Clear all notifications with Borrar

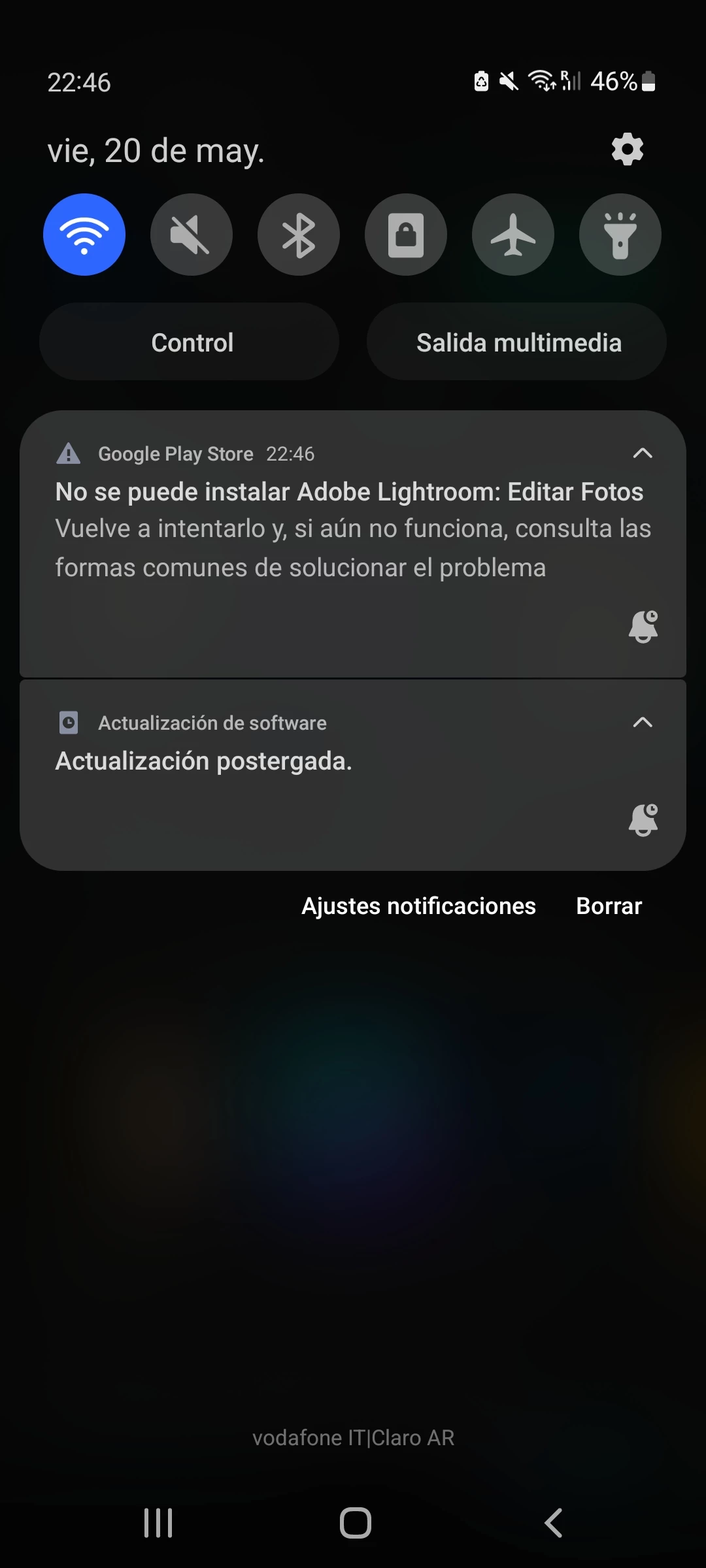(x=609, y=906)
